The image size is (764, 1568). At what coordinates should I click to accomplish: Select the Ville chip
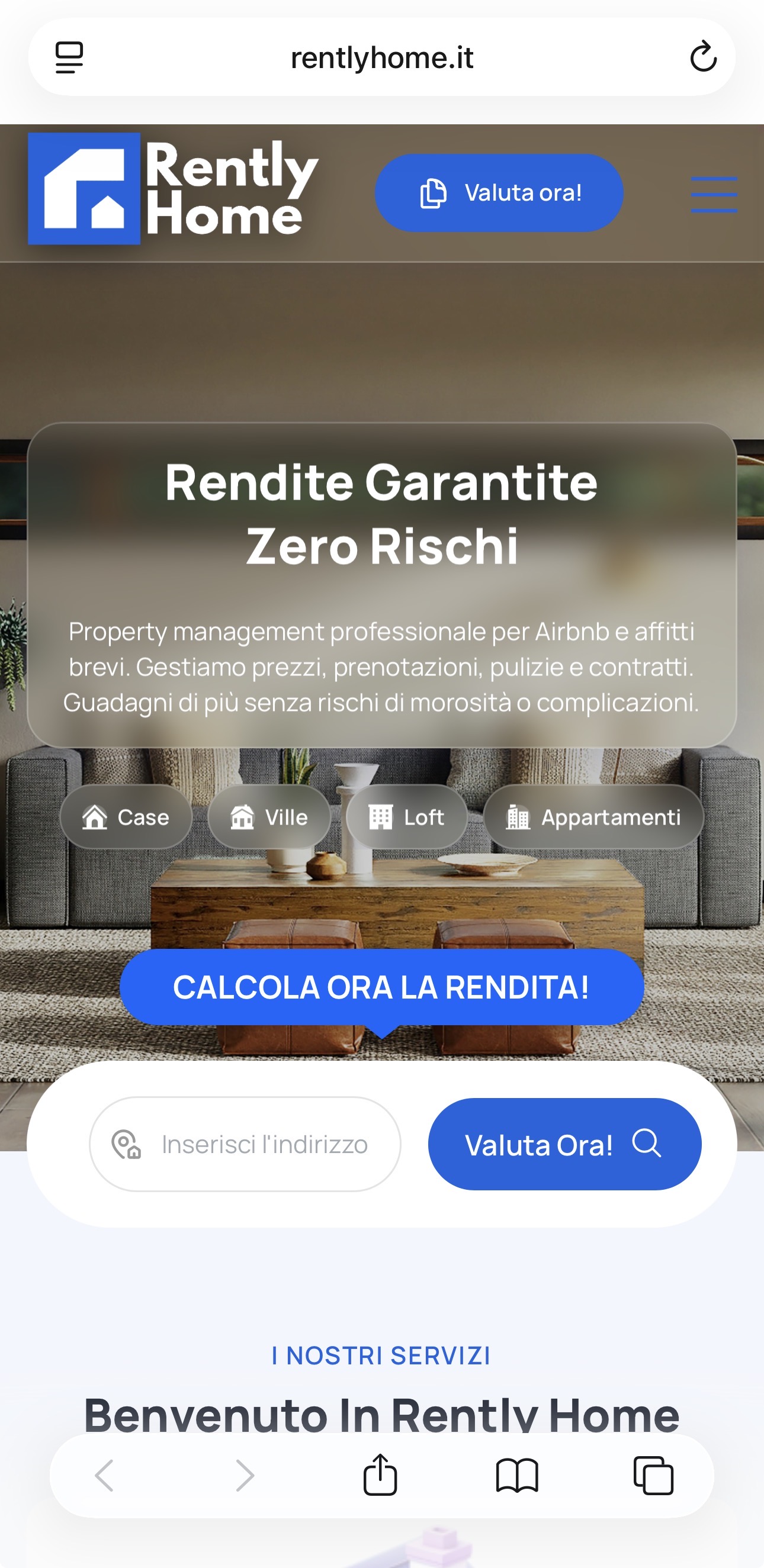tap(269, 817)
